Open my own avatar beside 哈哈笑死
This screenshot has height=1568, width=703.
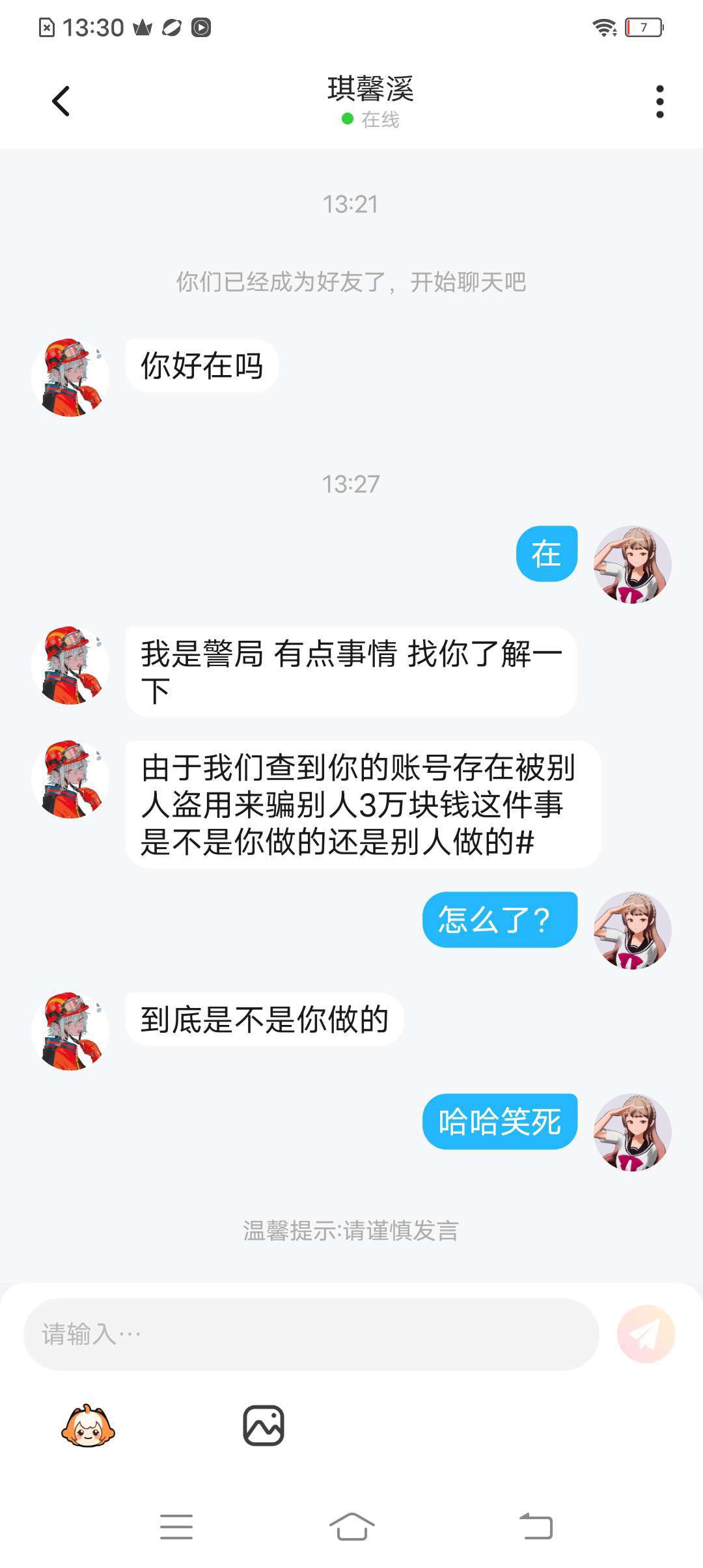[x=632, y=1132]
